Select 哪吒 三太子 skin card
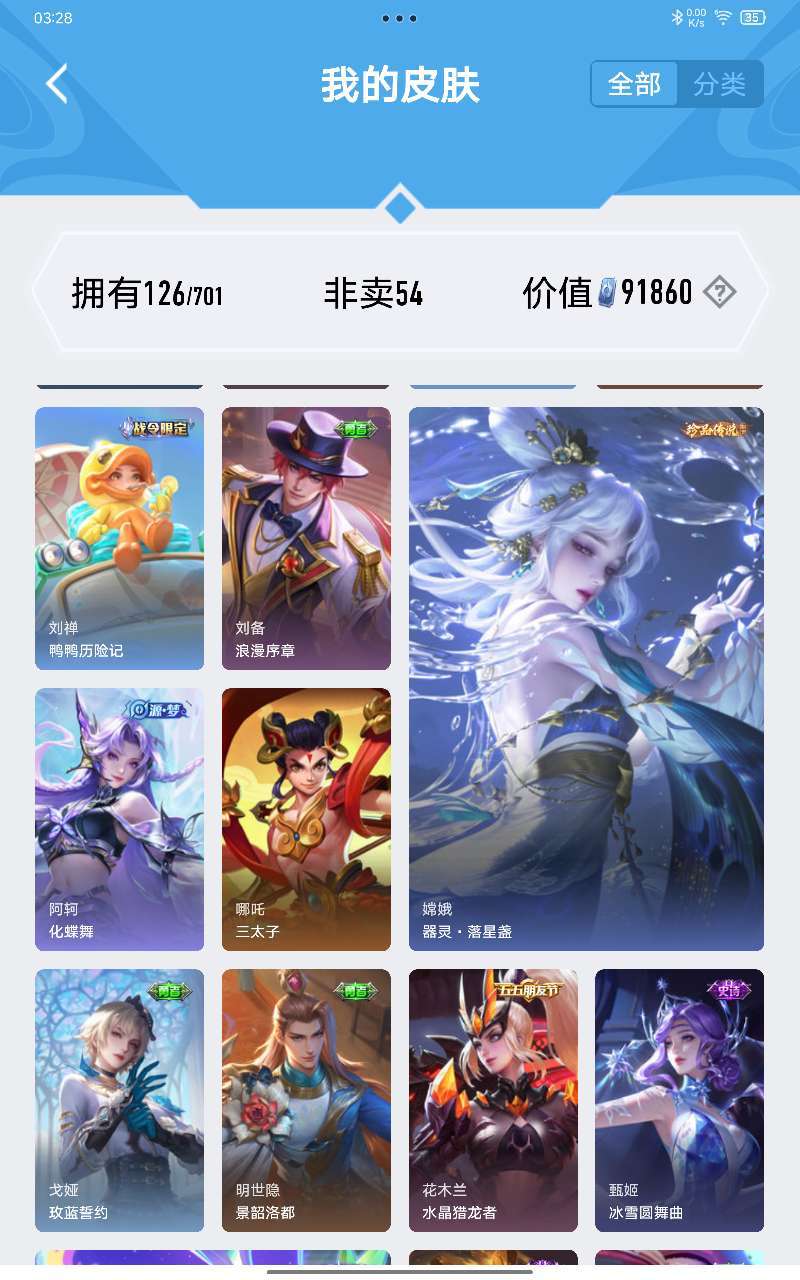The width and height of the screenshot is (800, 1280). click(x=306, y=819)
